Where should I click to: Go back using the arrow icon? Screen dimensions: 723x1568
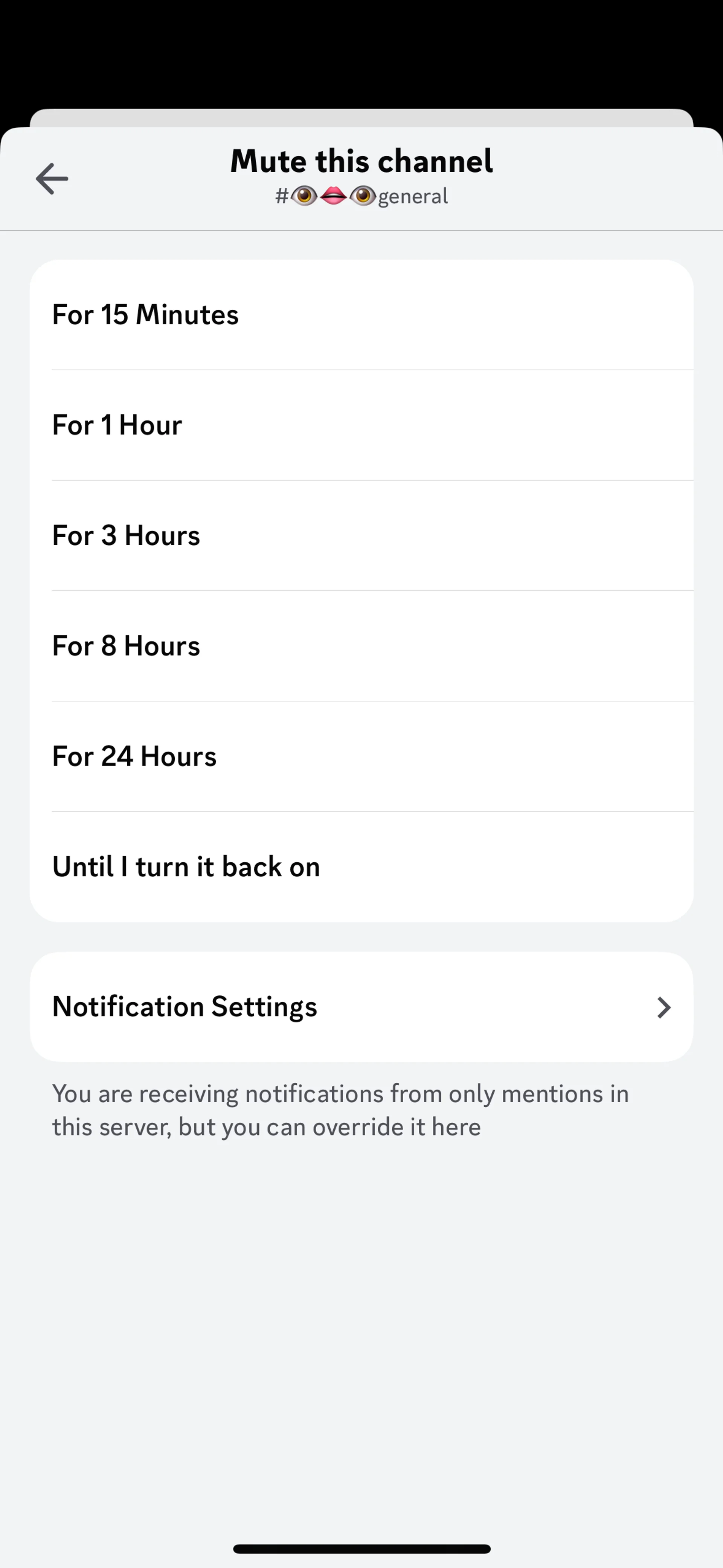pos(52,178)
